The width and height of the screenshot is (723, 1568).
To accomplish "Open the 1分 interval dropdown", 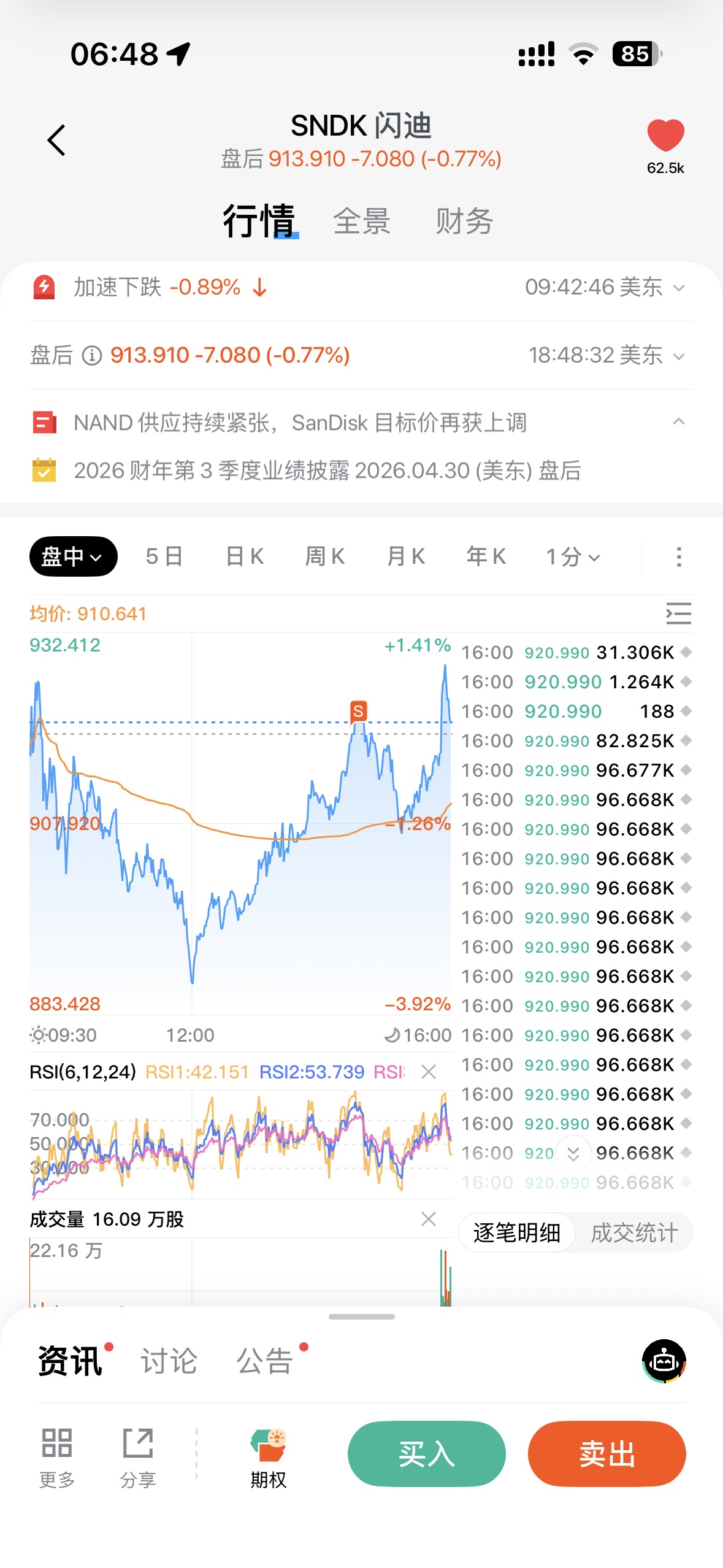I will click(573, 557).
